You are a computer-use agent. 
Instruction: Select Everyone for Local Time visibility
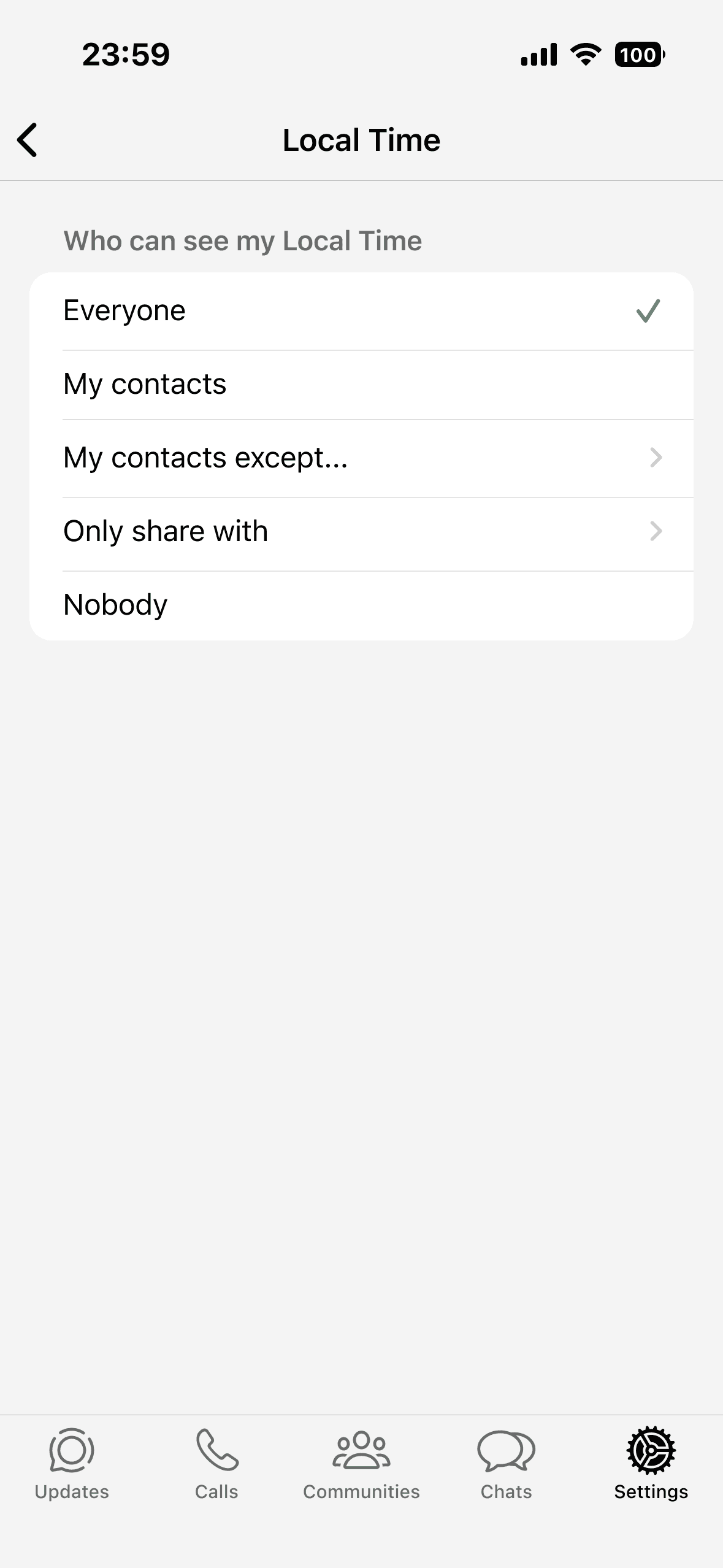point(361,311)
